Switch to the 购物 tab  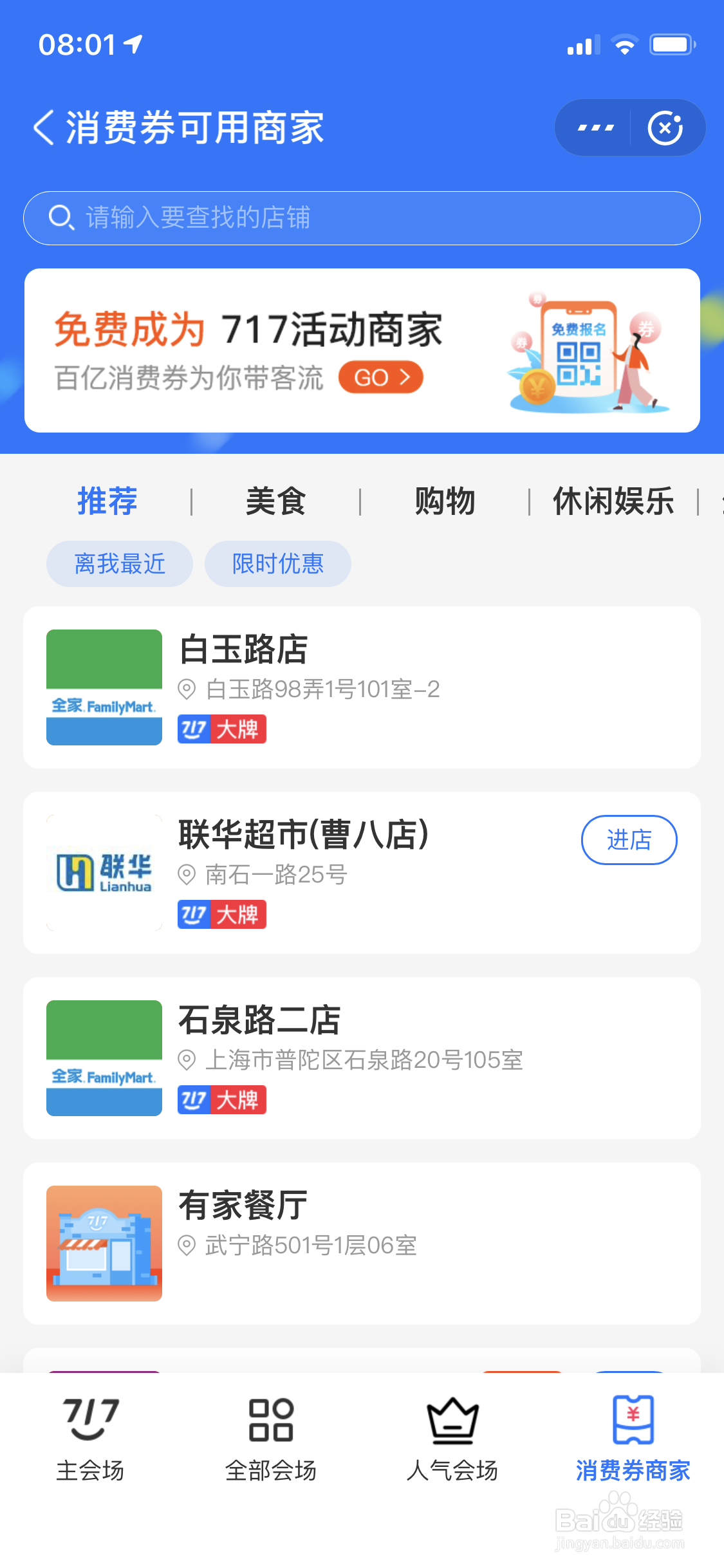pos(446,501)
